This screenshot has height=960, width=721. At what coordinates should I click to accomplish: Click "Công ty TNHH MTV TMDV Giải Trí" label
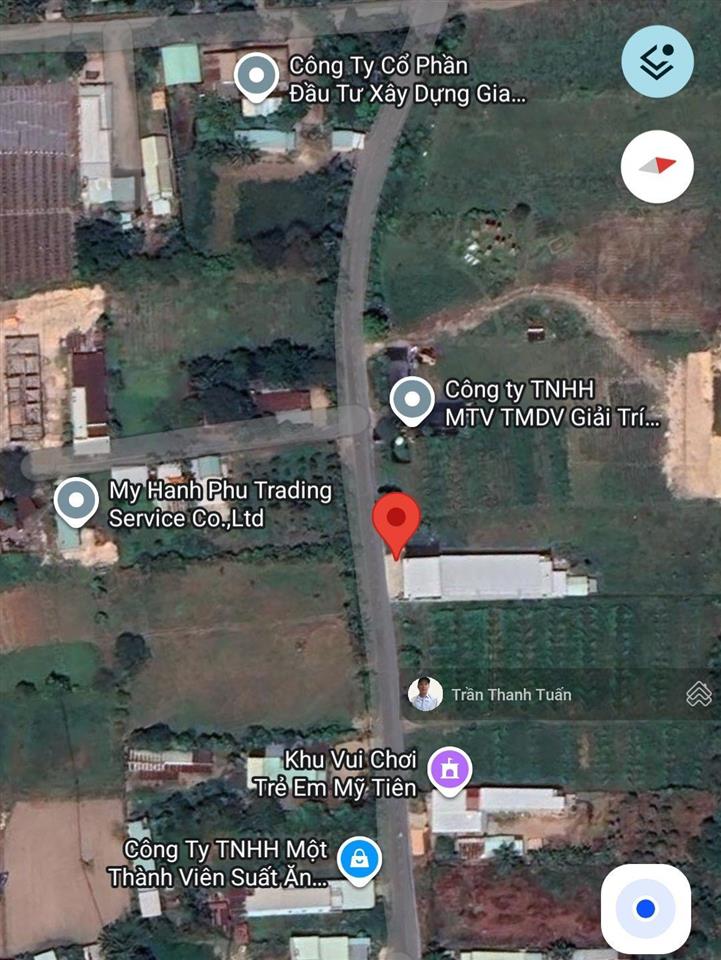pos(553,402)
